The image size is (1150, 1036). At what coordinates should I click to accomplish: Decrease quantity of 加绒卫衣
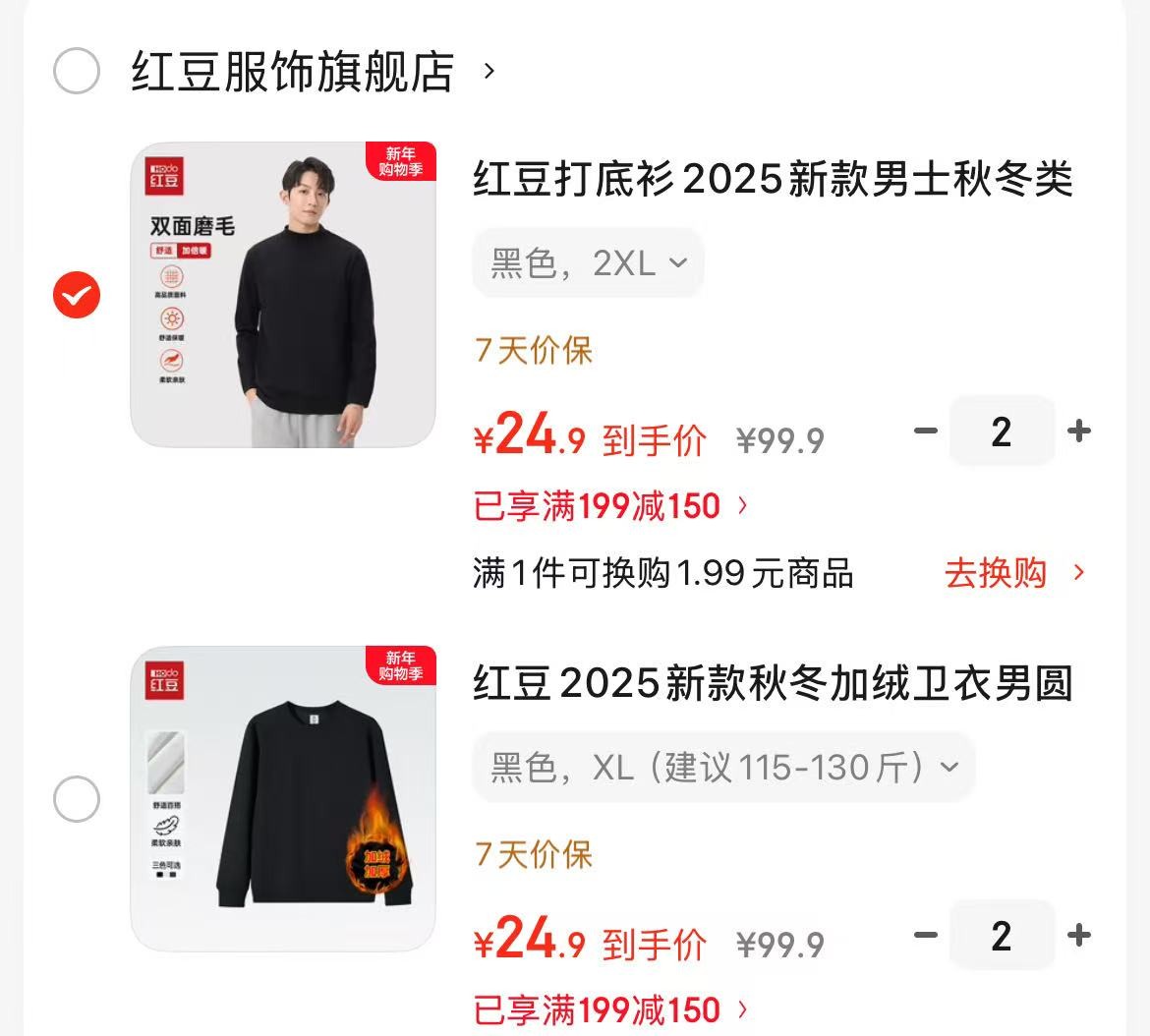(x=926, y=935)
